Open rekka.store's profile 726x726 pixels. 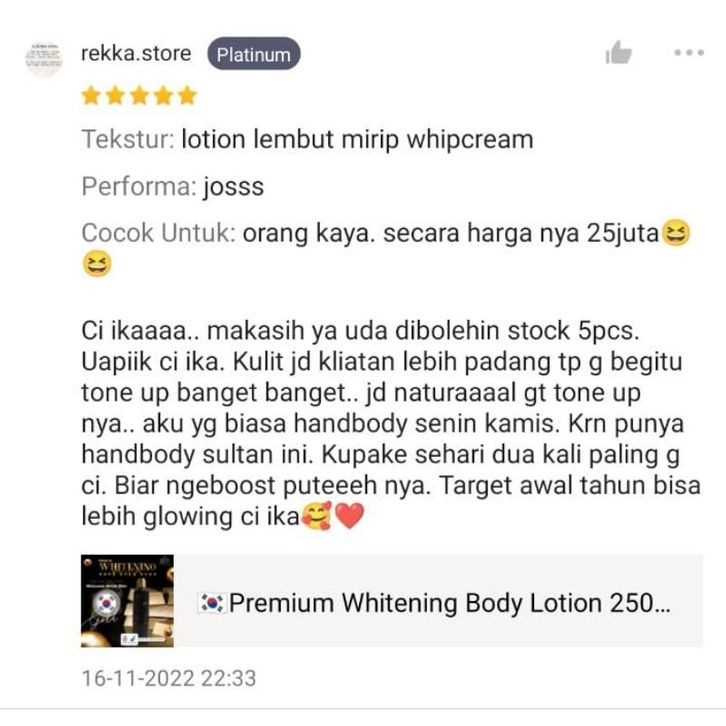click(x=135, y=53)
